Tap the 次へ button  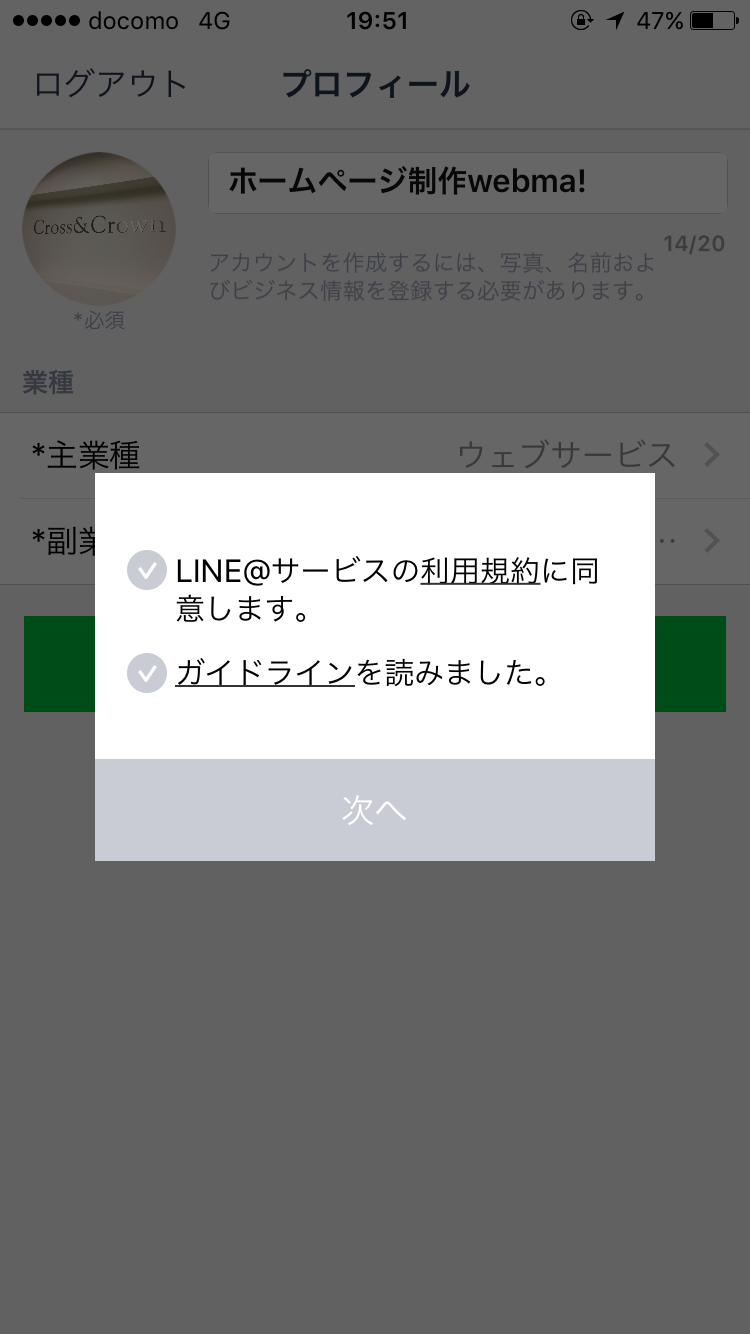[375, 810]
